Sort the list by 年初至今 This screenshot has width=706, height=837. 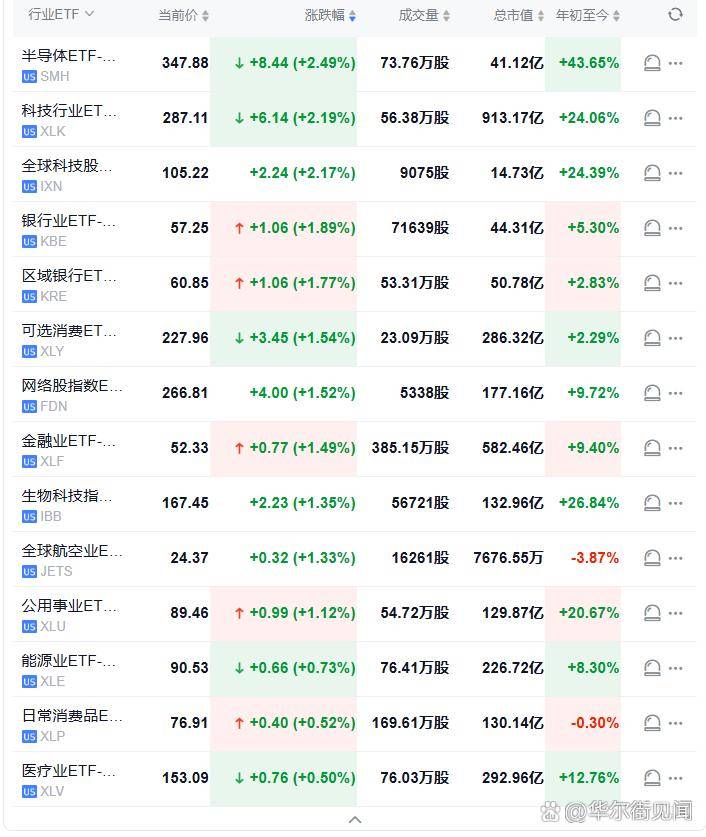click(588, 15)
